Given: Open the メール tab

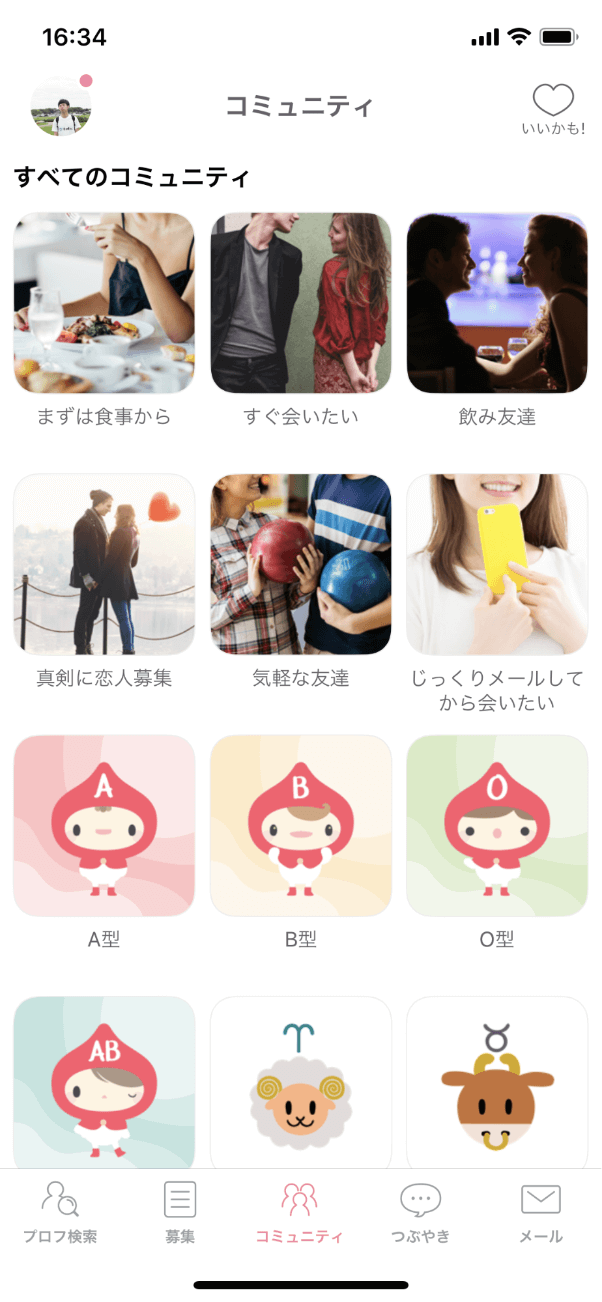Looking at the screenshot, I should [541, 1210].
